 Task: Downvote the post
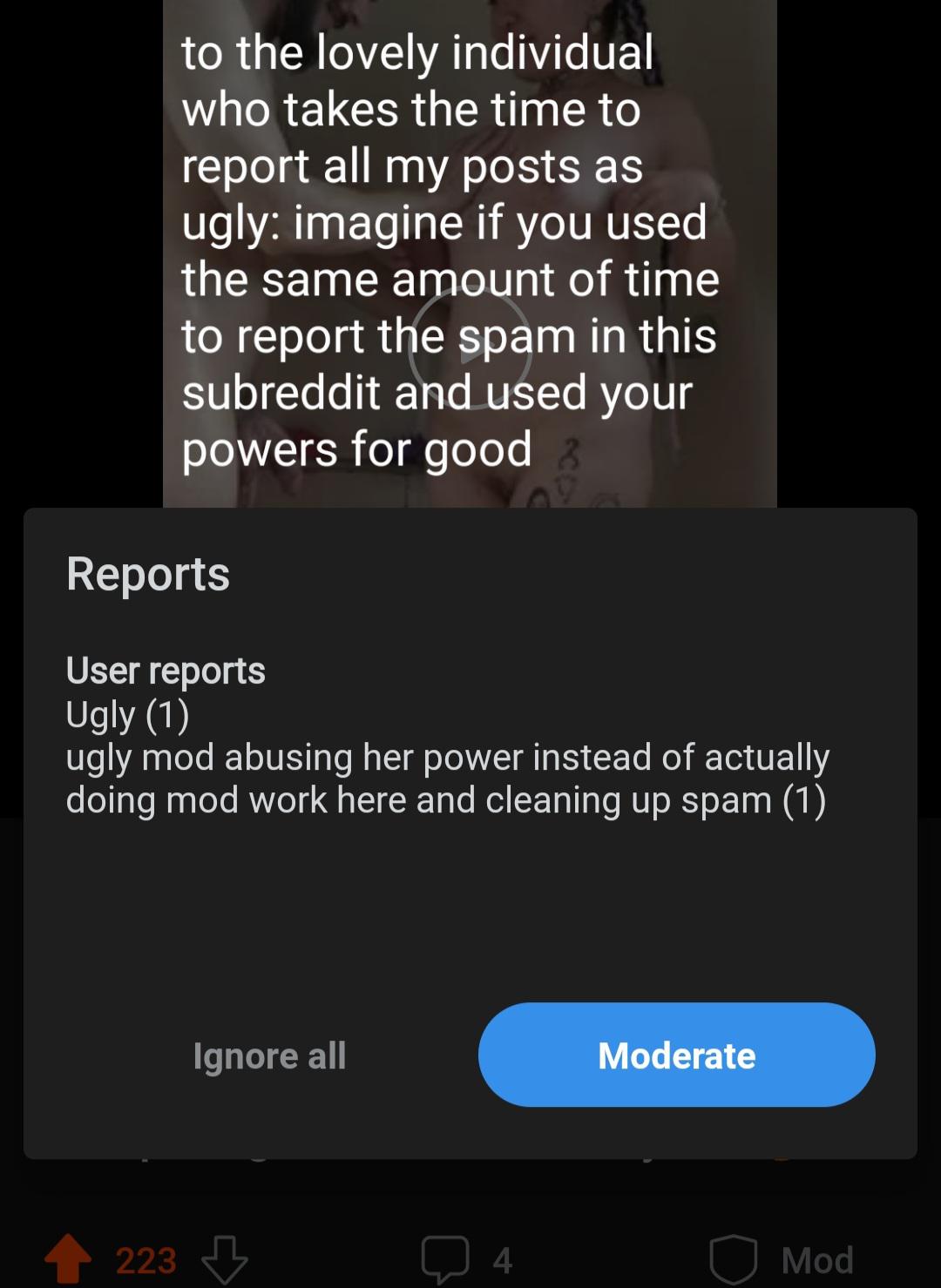225,1259
